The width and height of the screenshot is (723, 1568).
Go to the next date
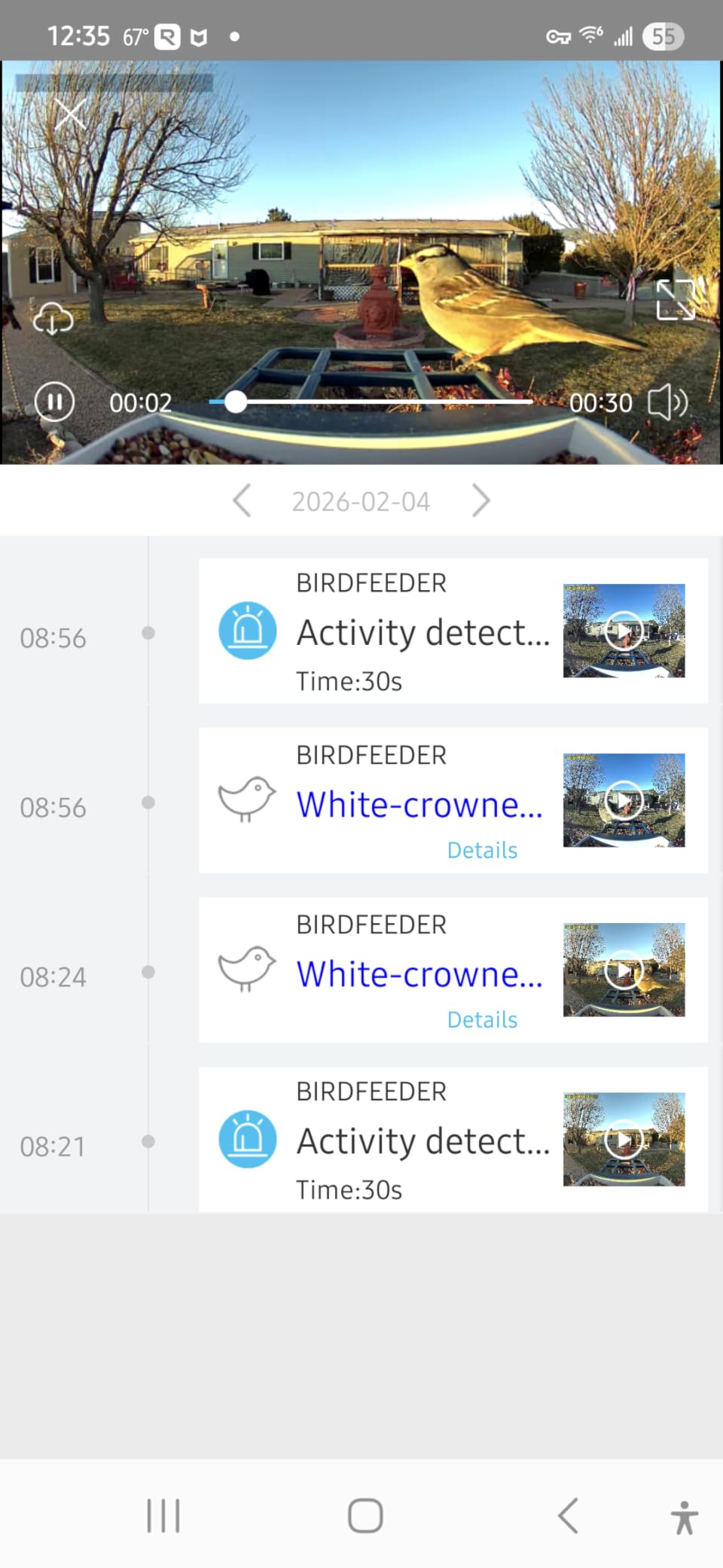pos(480,501)
